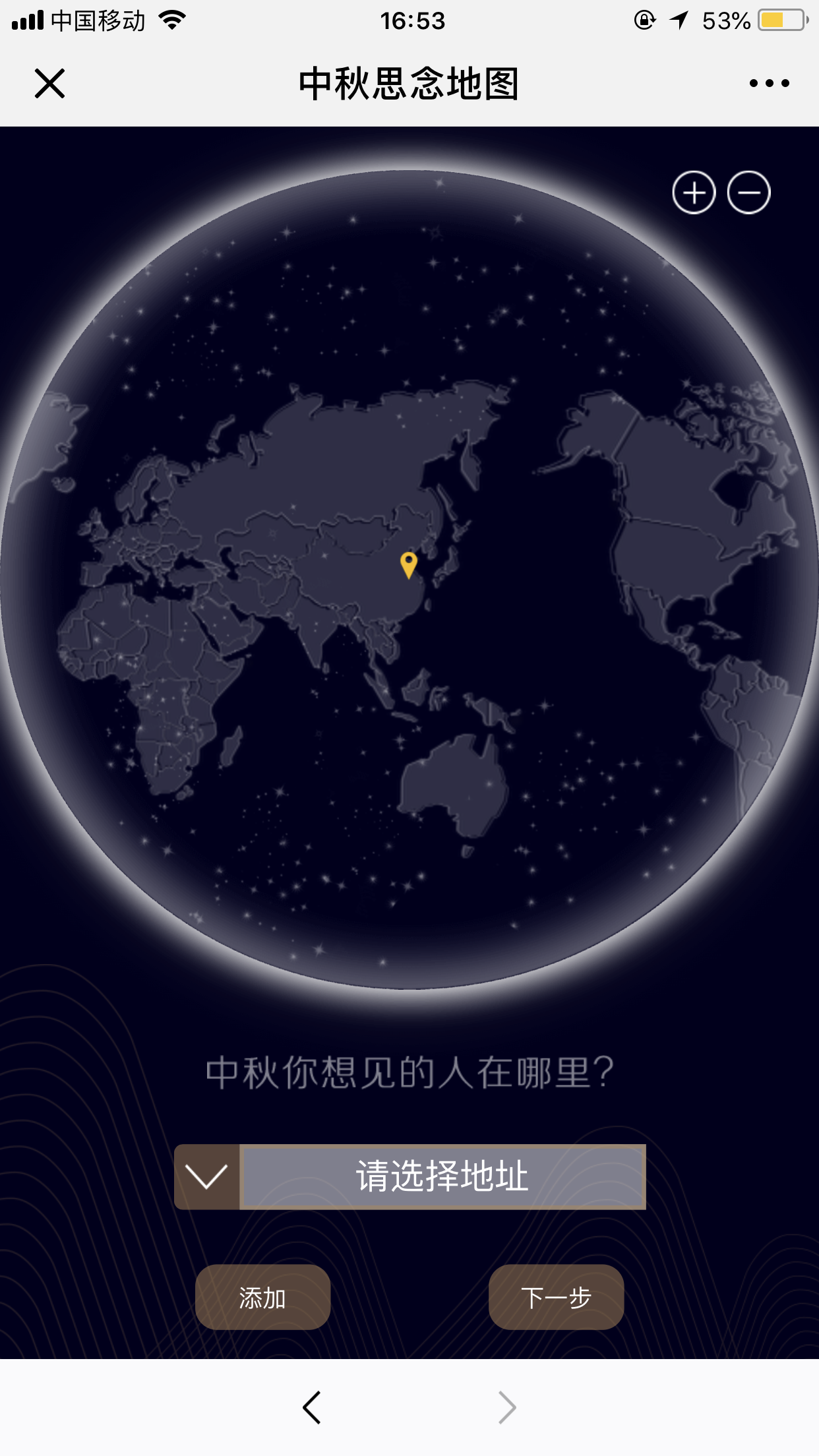
Task: Zoom out of the map with minus
Action: [x=748, y=193]
